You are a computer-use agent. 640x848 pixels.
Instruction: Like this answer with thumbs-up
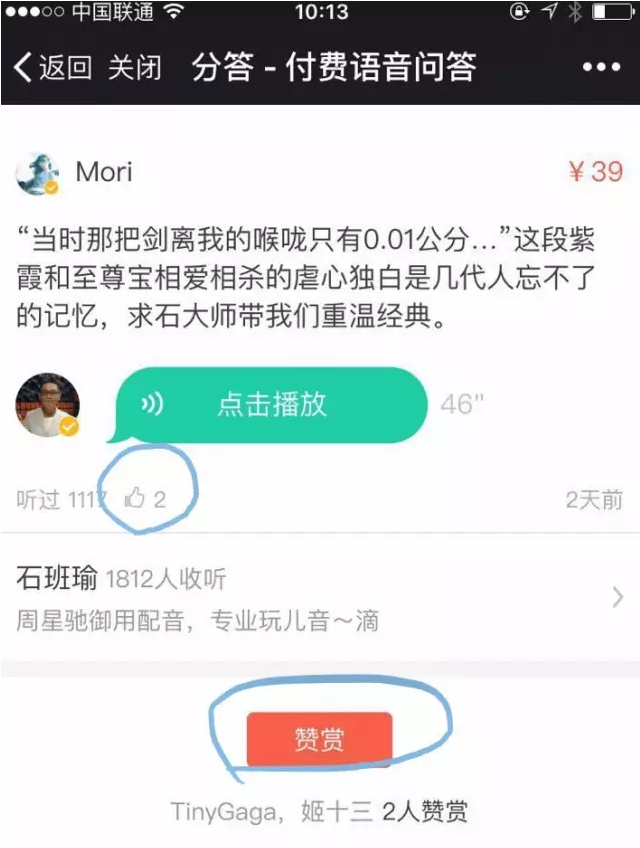click(x=136, y=497)
